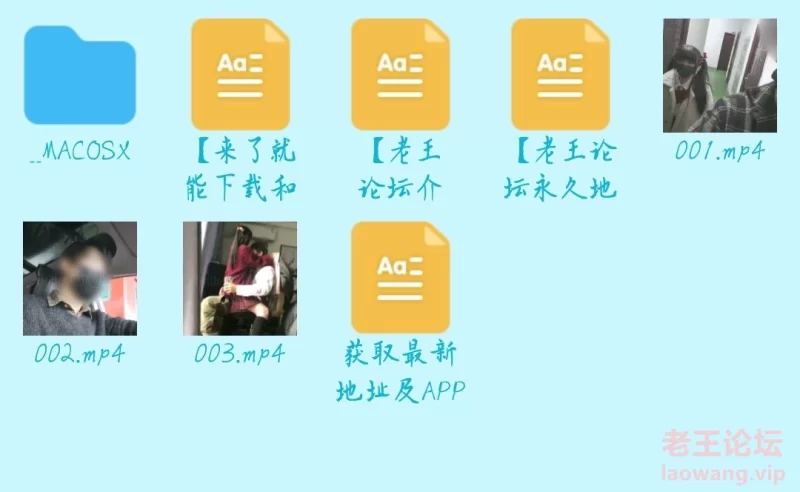Play the video 001.mp4
This screenshot has height=492, width=800.
720,75
